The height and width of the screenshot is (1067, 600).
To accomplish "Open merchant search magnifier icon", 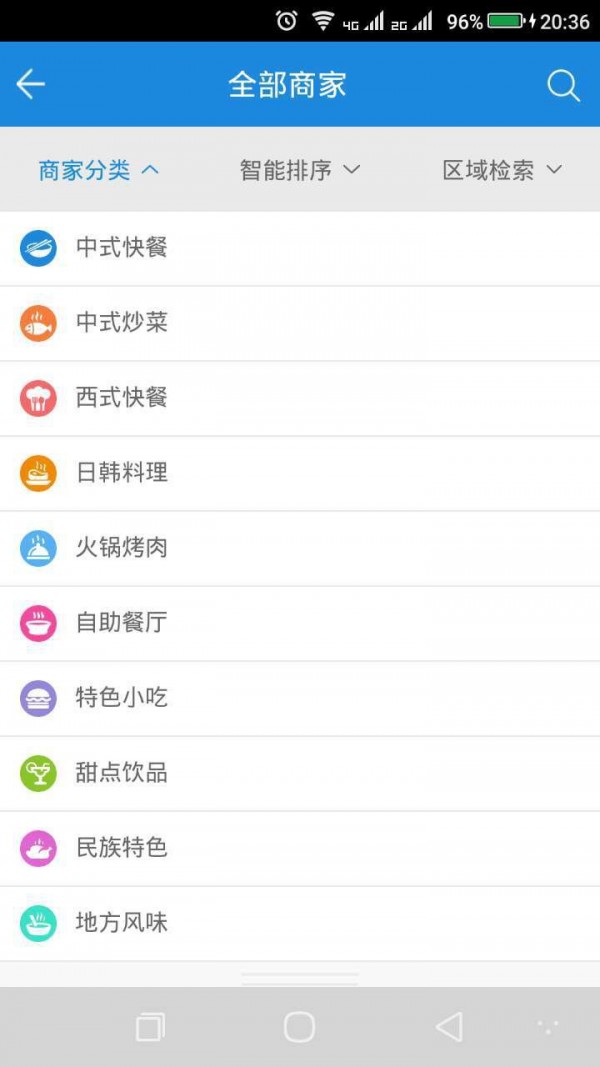I will tap(563, 86).
